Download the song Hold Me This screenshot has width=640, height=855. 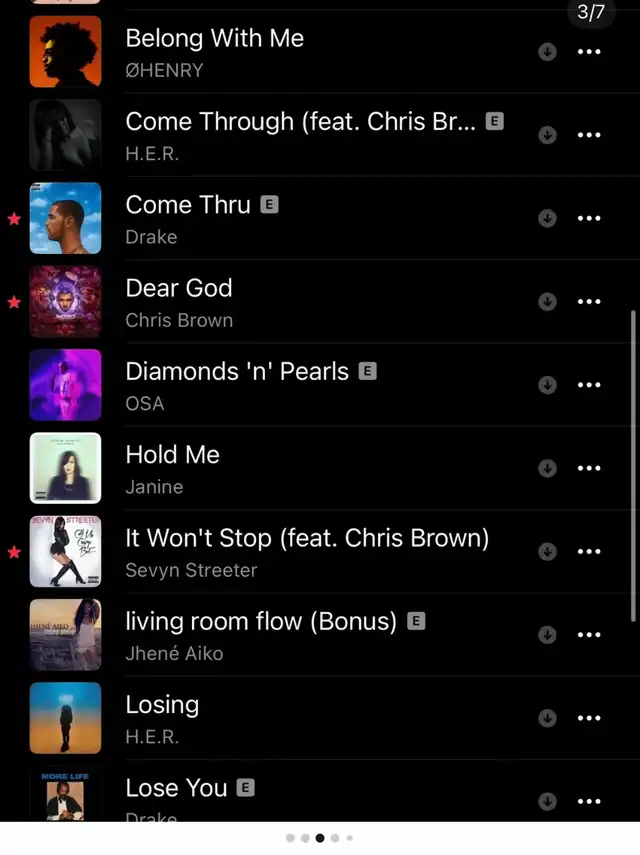pos(547,468)
